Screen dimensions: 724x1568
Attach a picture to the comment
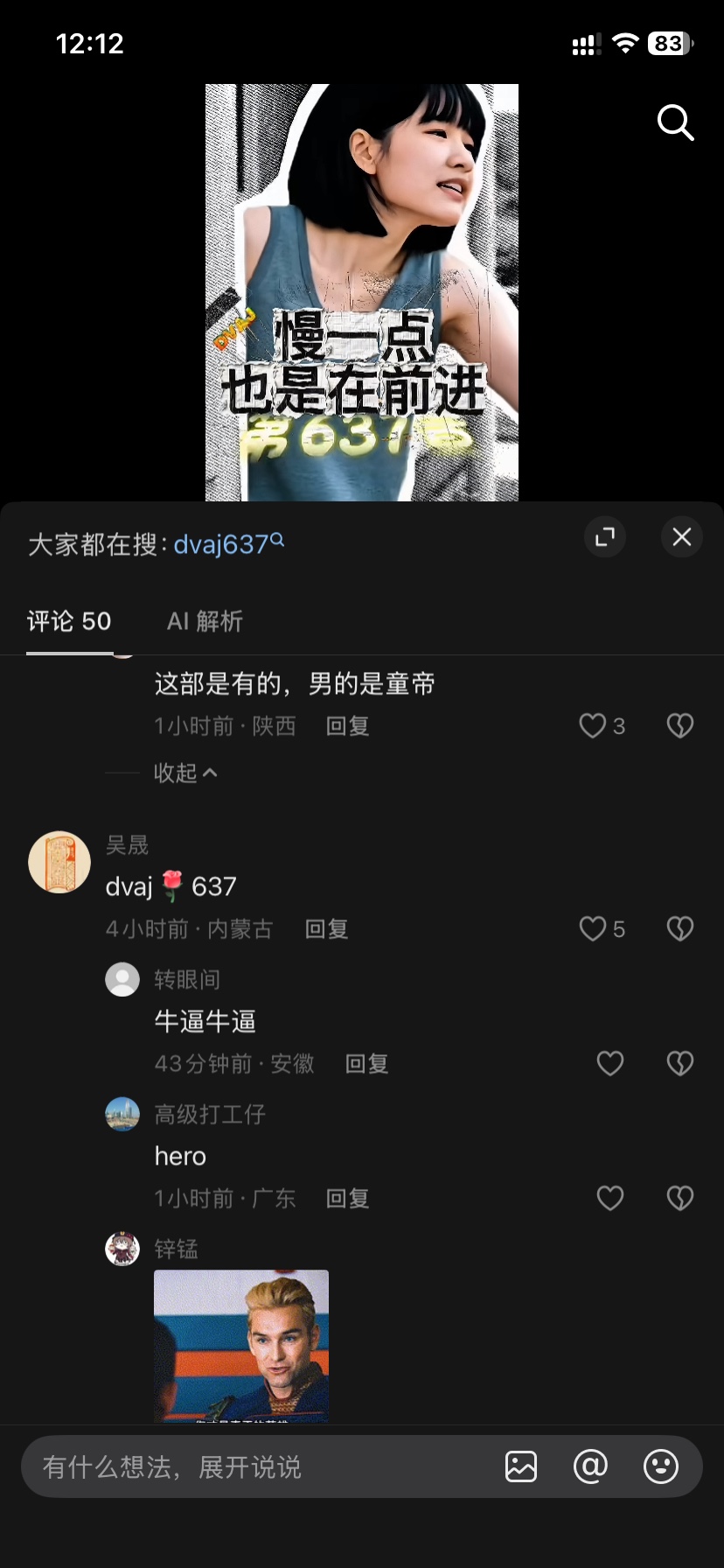click(x=521, y=1466)
